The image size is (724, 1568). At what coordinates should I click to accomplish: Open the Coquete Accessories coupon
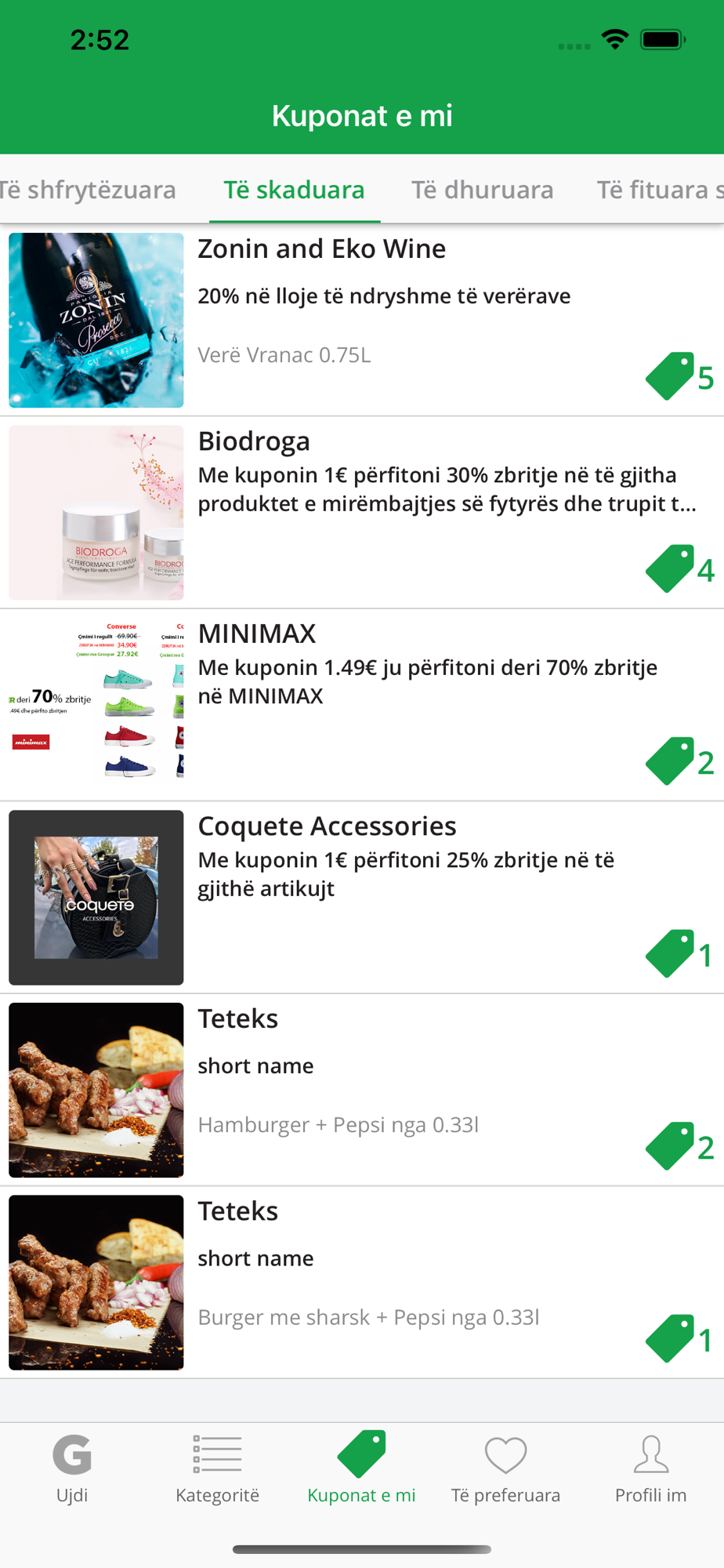click(362, 898)
